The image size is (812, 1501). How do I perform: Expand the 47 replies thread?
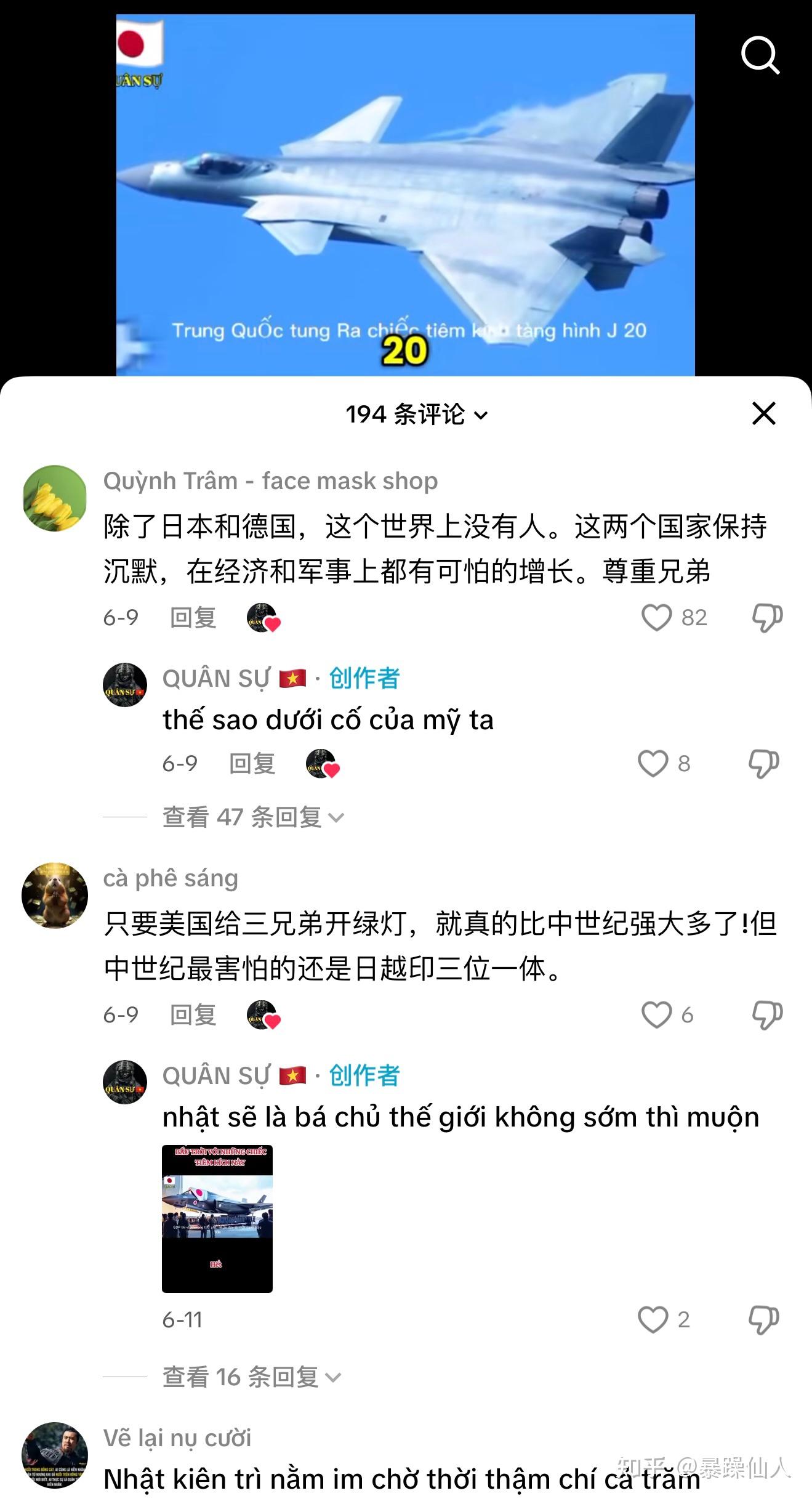253,817
